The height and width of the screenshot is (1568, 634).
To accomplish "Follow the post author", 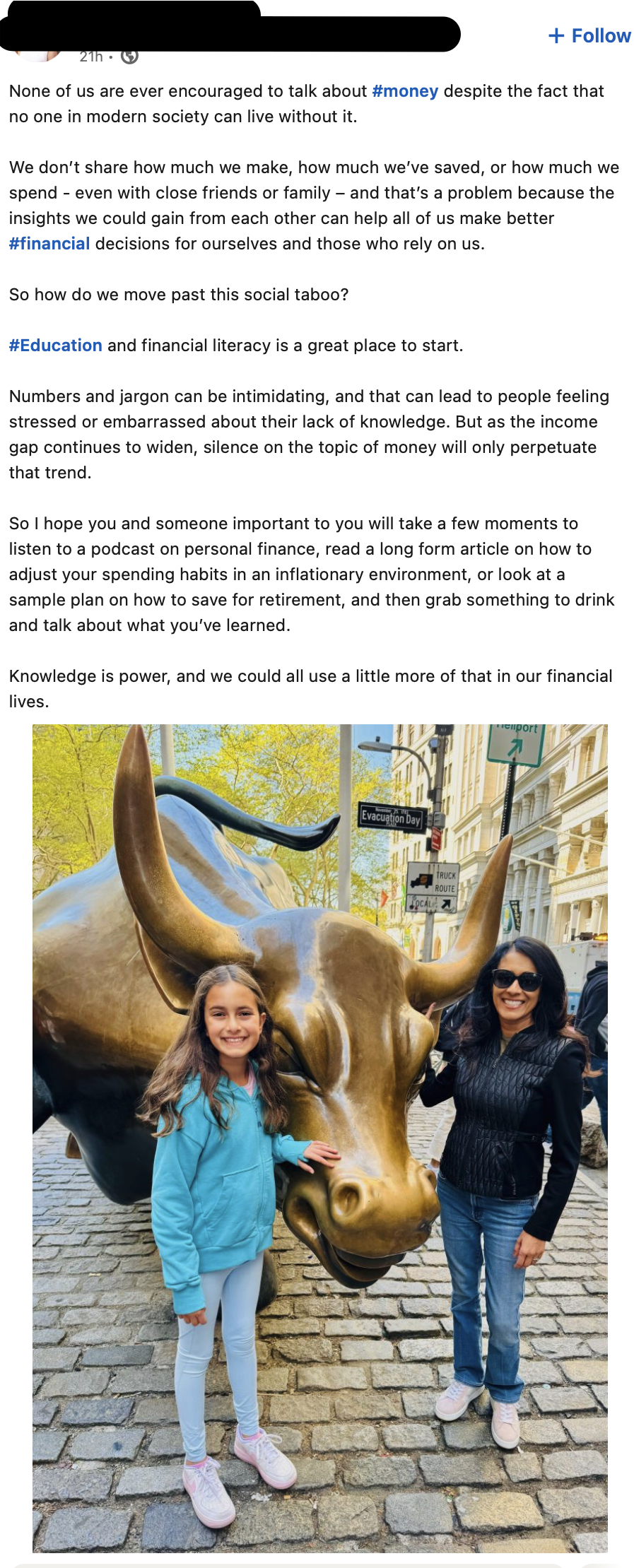I will pyautogui.click(x=589, y=36).
